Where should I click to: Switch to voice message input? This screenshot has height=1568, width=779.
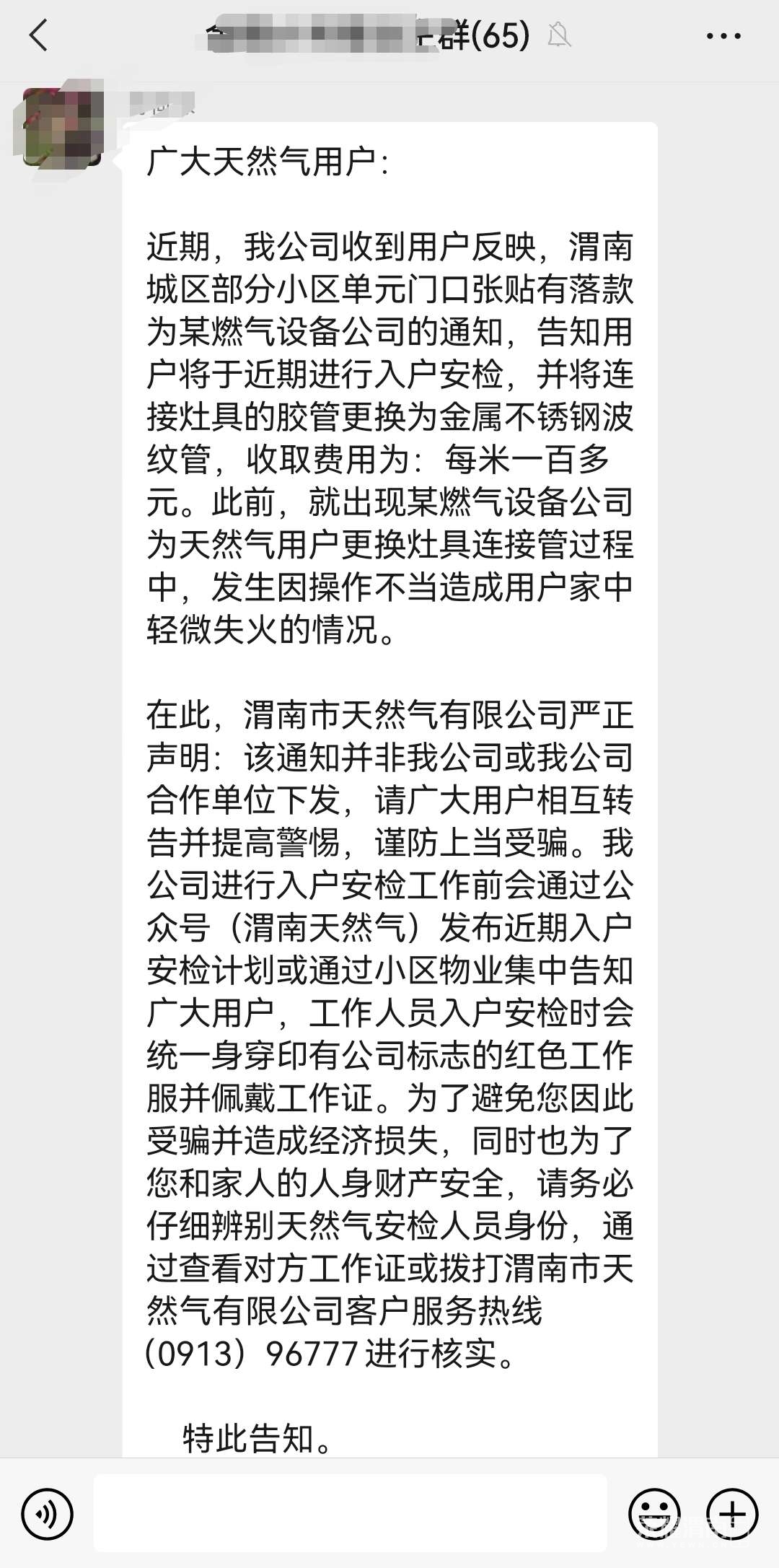(x=48, y=1514)
